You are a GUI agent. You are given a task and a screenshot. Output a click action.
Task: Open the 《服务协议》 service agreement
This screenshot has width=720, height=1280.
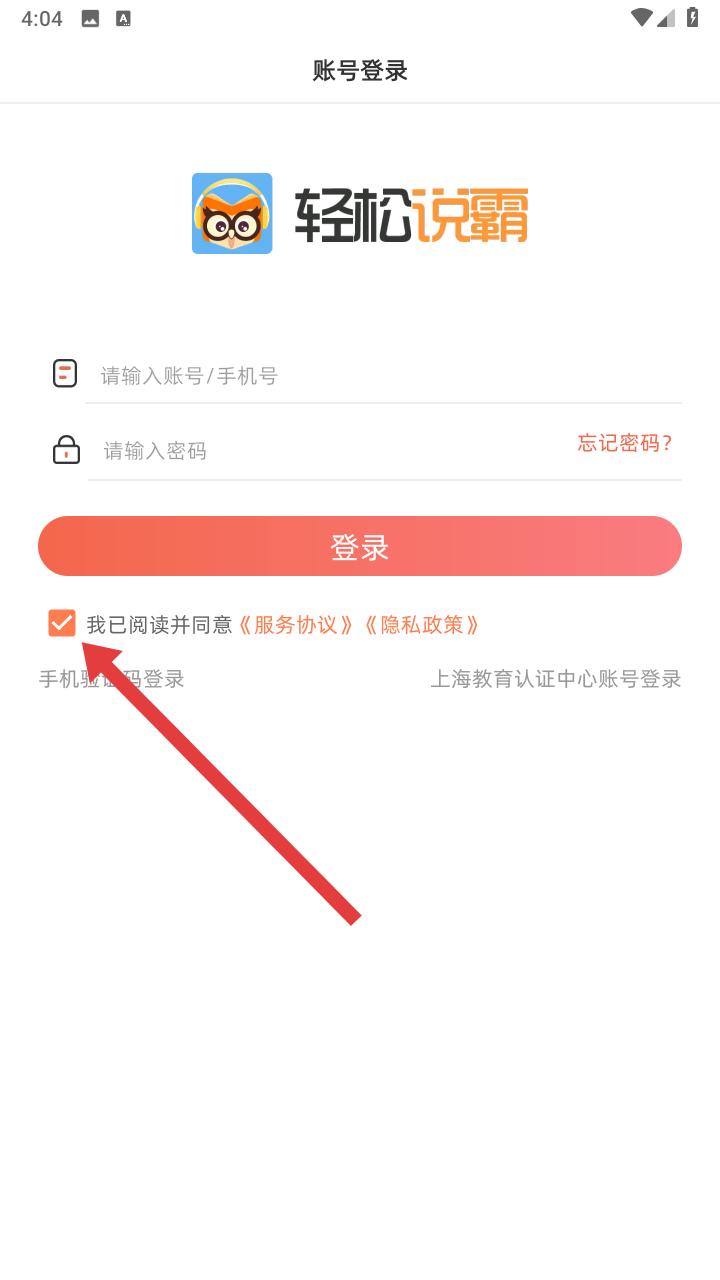tap(296, 625)
